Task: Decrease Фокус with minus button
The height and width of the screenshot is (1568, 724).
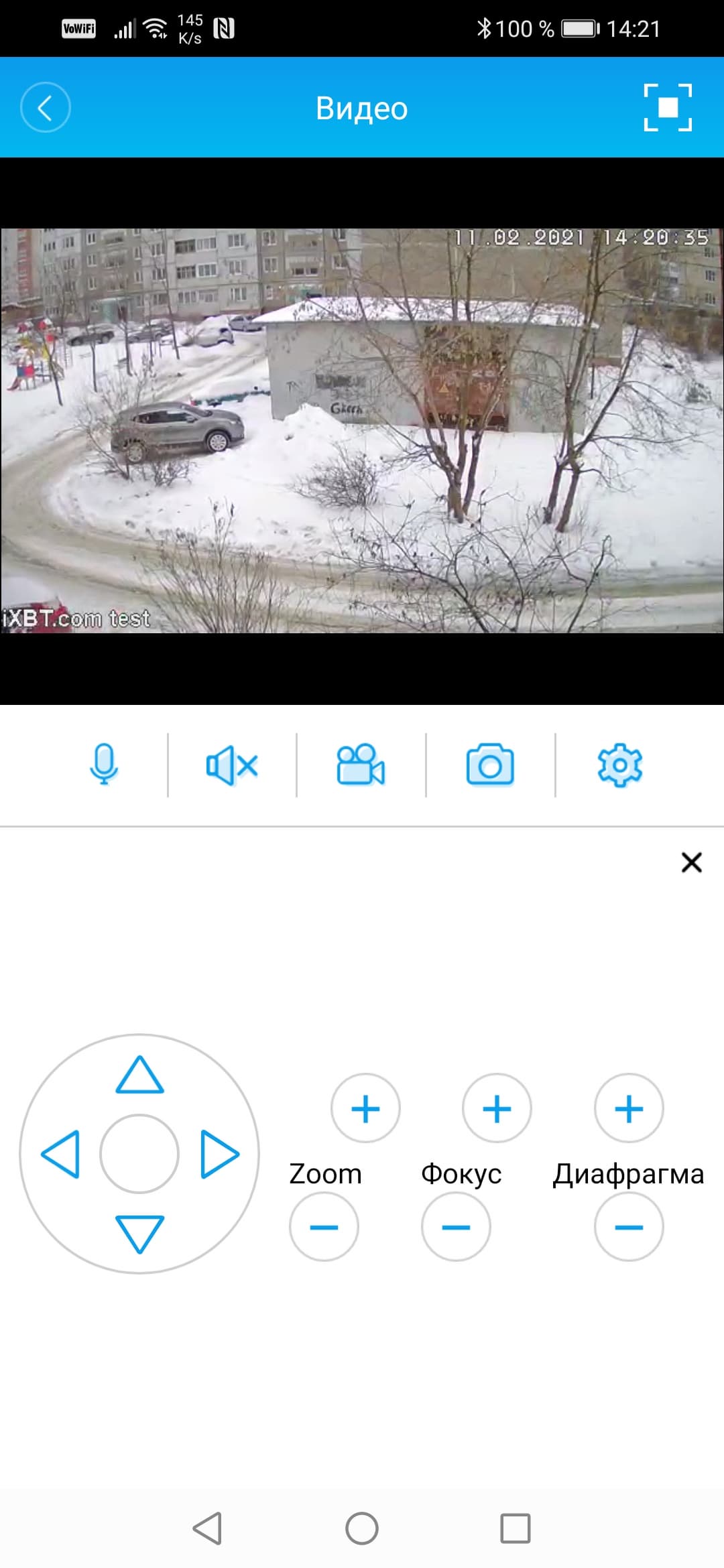Action: point(456,1227)
